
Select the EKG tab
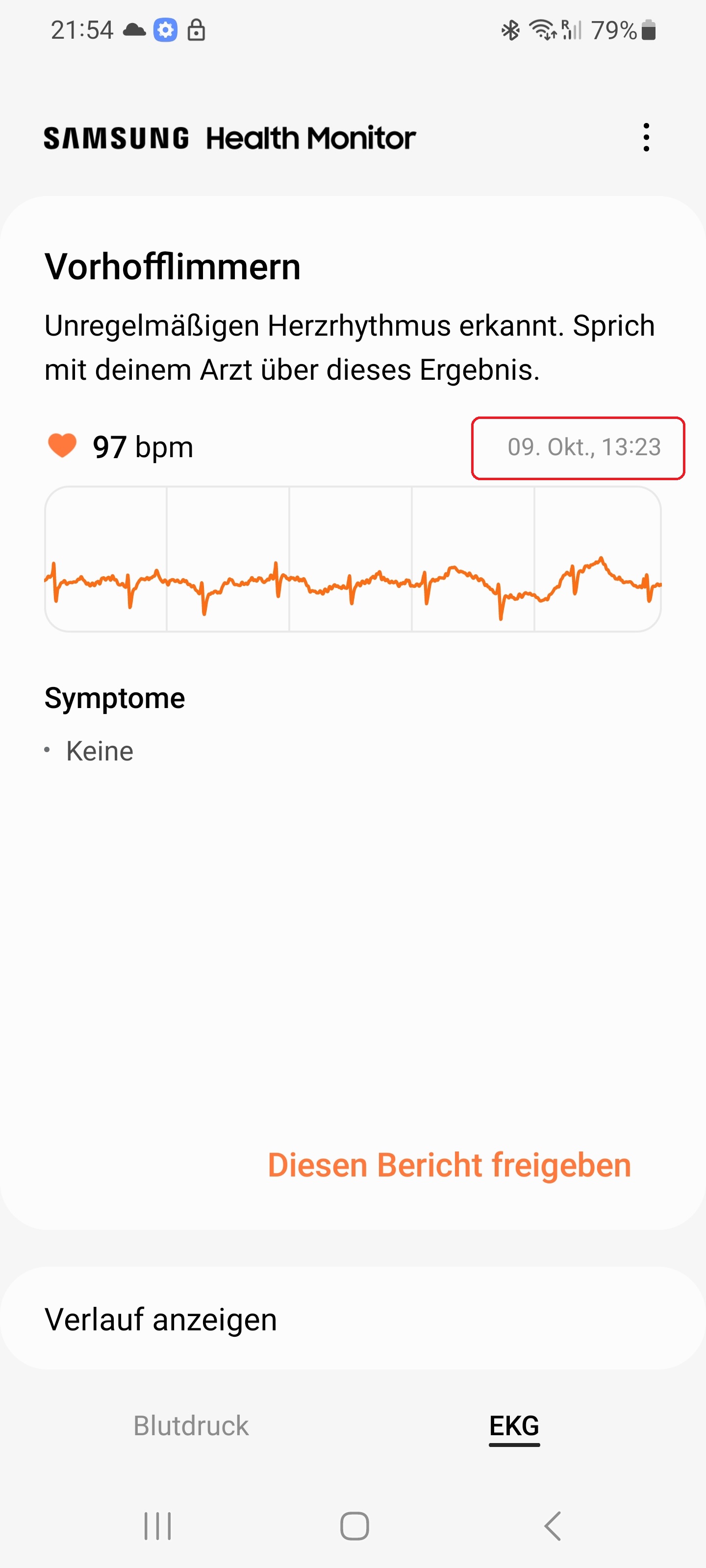pyautogui.click(x=514, y=1425)
